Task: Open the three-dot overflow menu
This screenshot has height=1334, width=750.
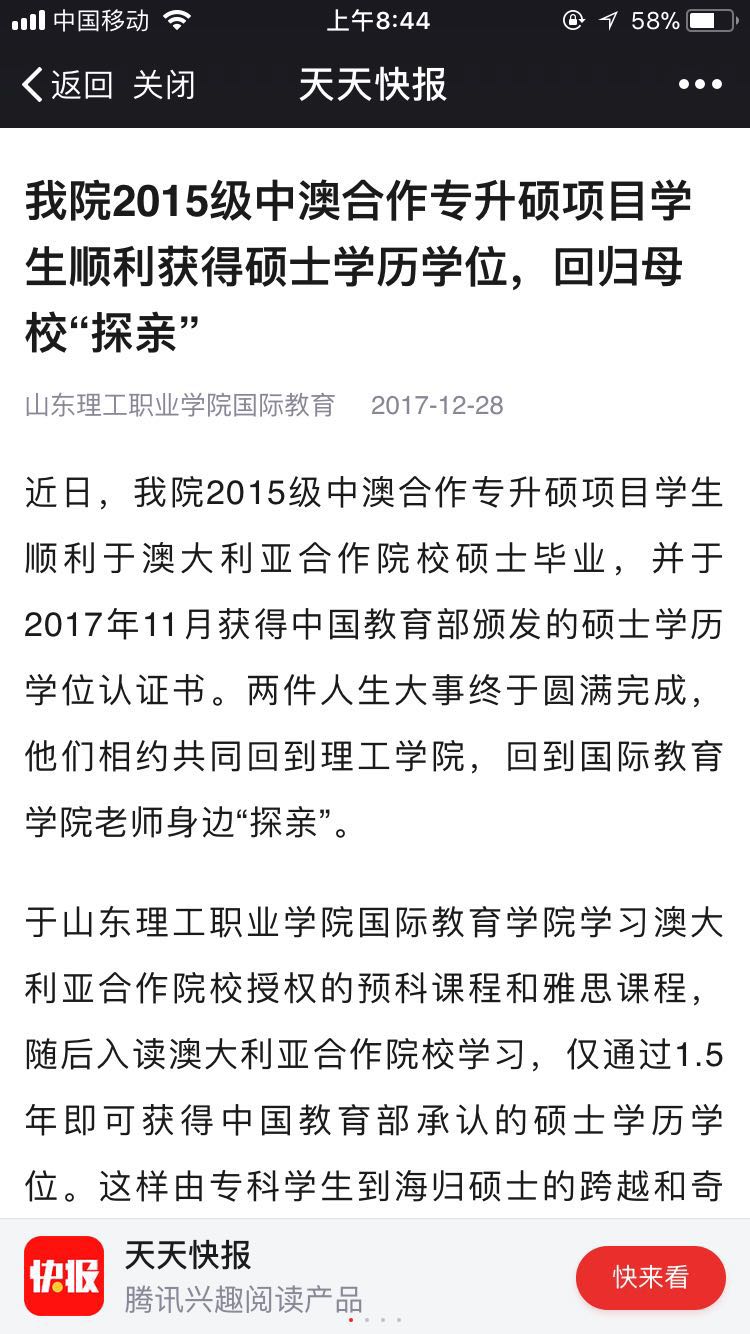Action: [700, 85]
